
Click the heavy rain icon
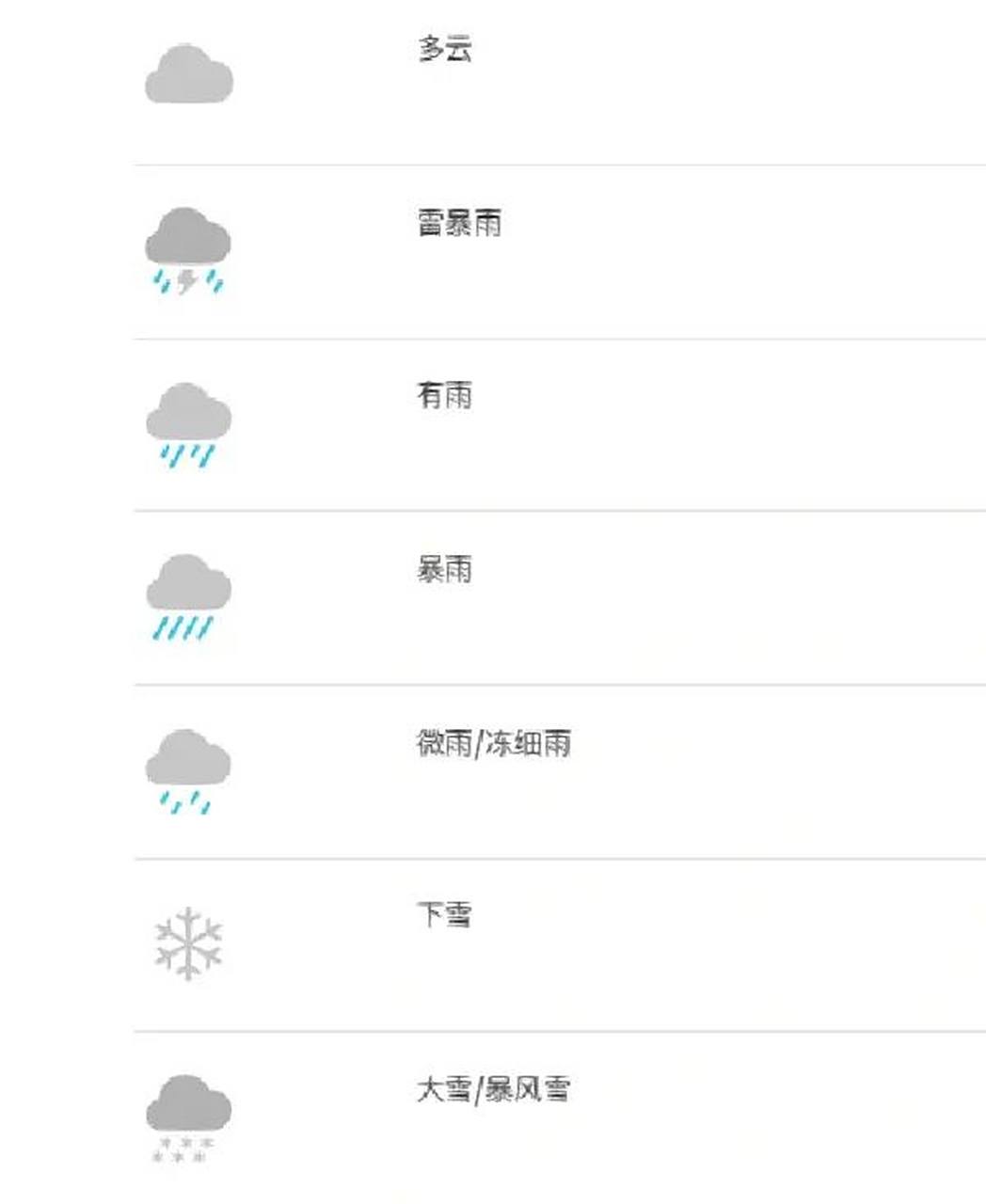tap(190, 588)
